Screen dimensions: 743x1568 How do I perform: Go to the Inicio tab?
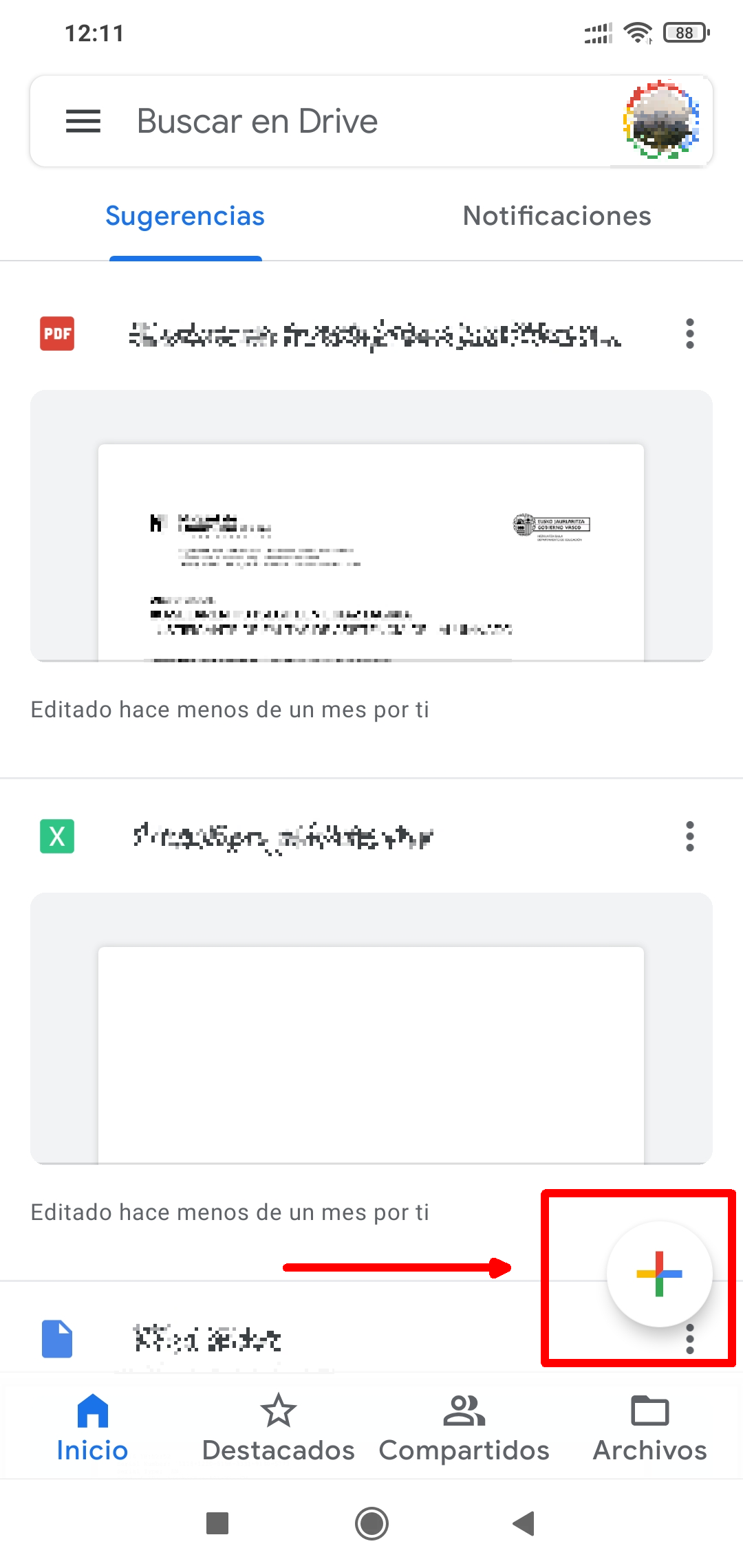(x=92, y=1428)
